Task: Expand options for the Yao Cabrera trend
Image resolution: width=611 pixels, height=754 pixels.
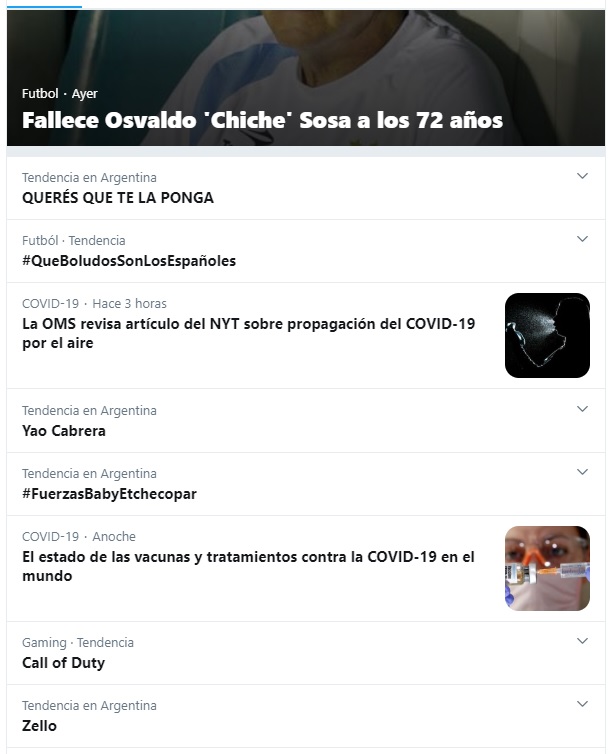Action: click(x=583, y=409)
